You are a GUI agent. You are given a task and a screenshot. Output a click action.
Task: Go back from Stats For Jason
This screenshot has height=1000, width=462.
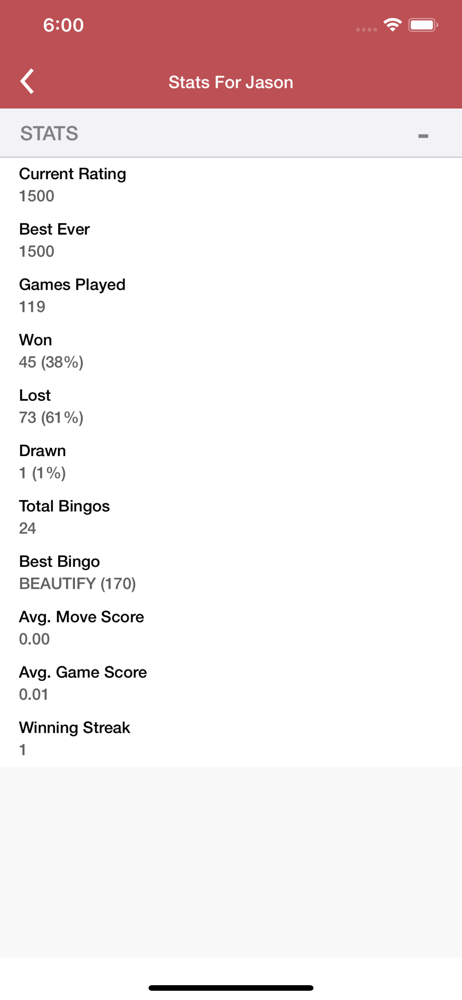27,82
